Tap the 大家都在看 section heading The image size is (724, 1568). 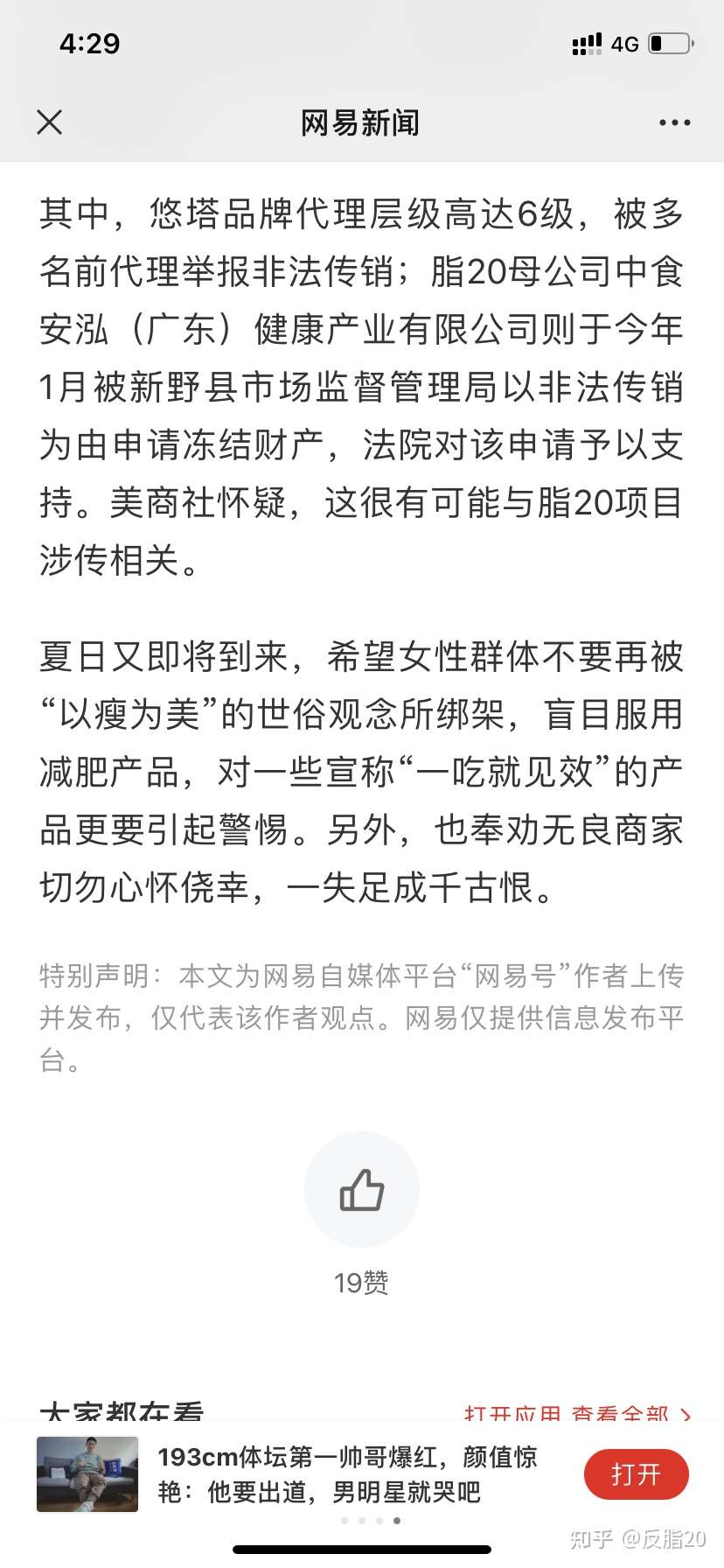(x=122, y=1410)
